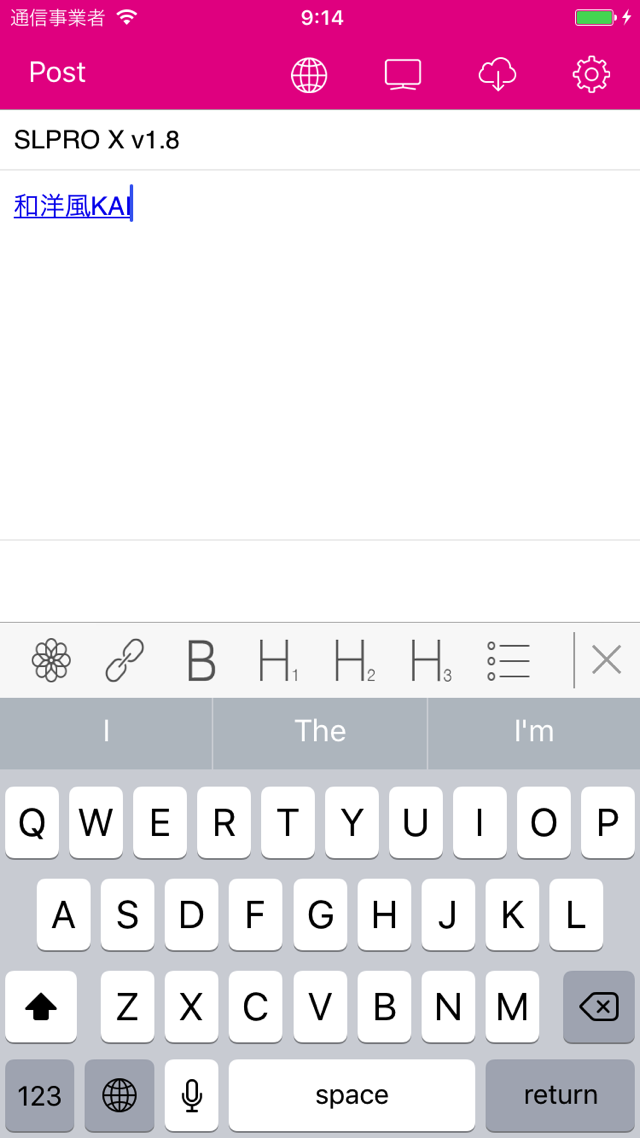Image resolution: width=640 pixels, height=1138 pixels.
Task: Insert image with the flower icon
Action: coord(51,660)
